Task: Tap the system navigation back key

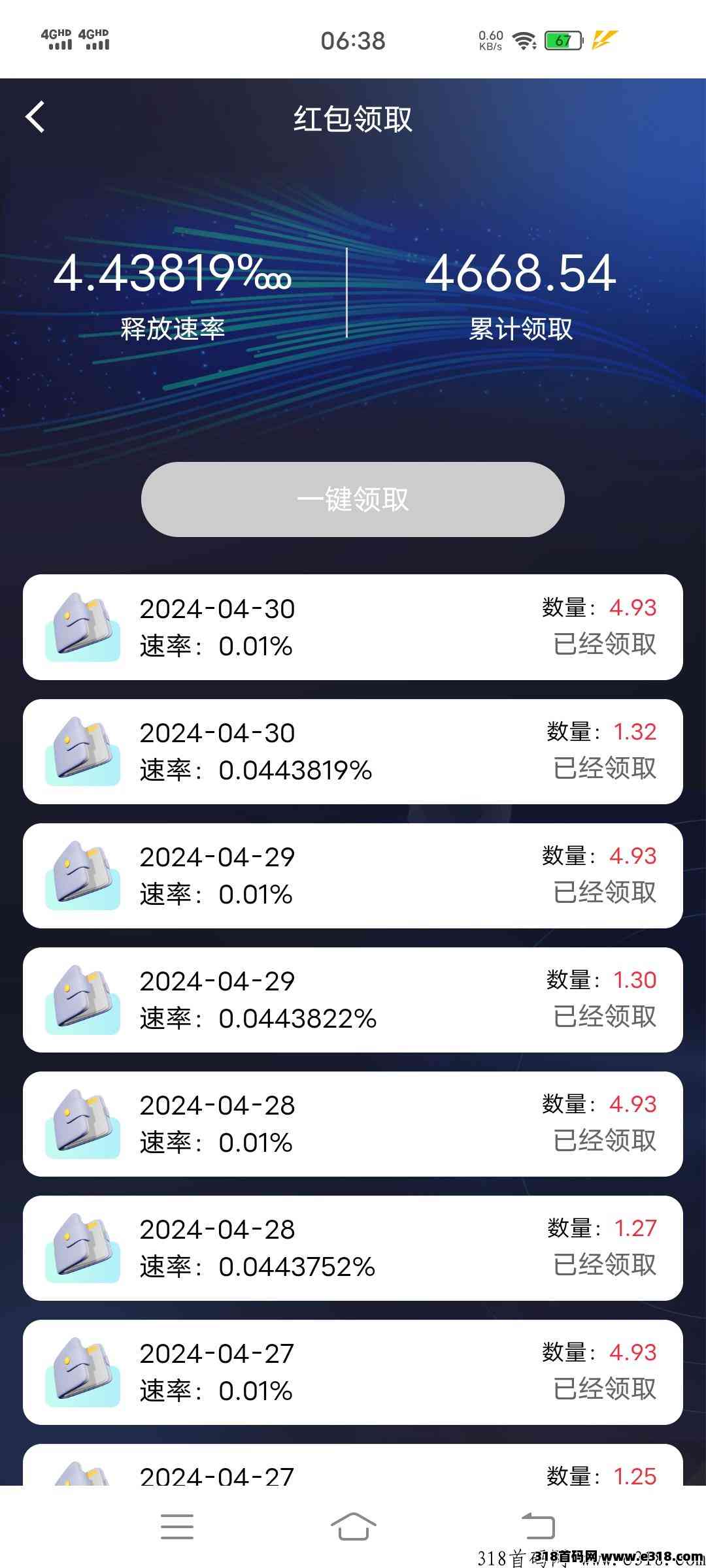Action: click(538, 1526)
